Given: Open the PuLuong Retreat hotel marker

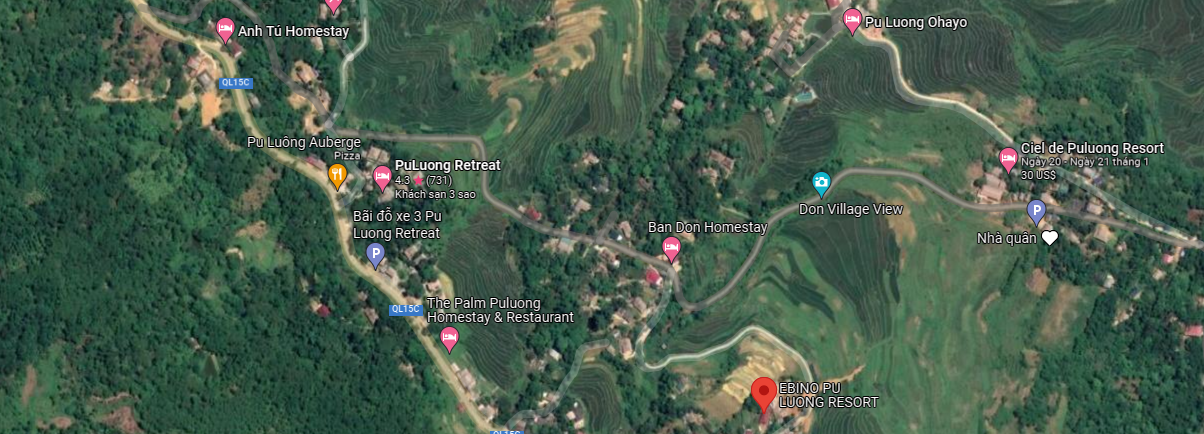Looking at the screenshot, I should (382, 177).
